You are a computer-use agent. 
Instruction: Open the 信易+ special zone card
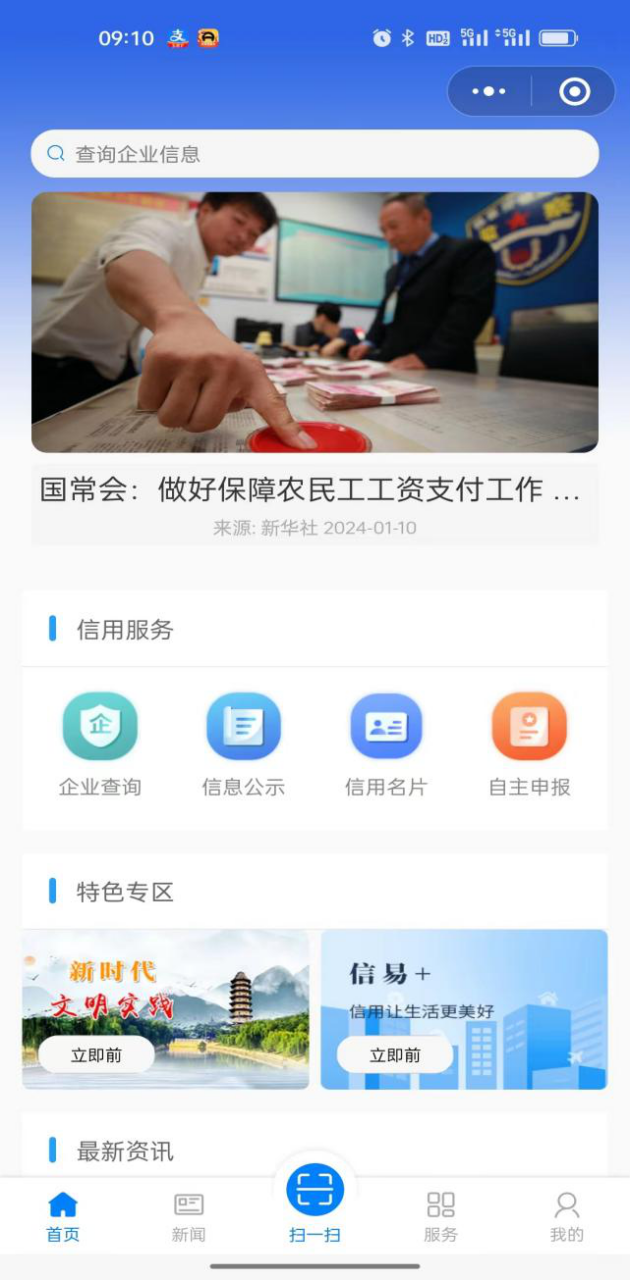point(464,1009)
